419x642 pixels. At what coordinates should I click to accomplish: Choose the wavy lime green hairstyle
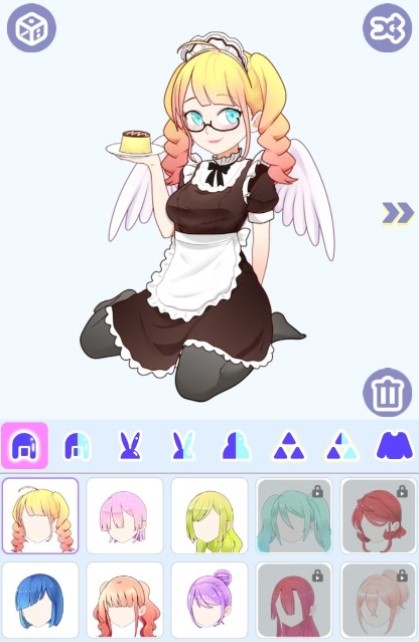click(x=209, y=516)
